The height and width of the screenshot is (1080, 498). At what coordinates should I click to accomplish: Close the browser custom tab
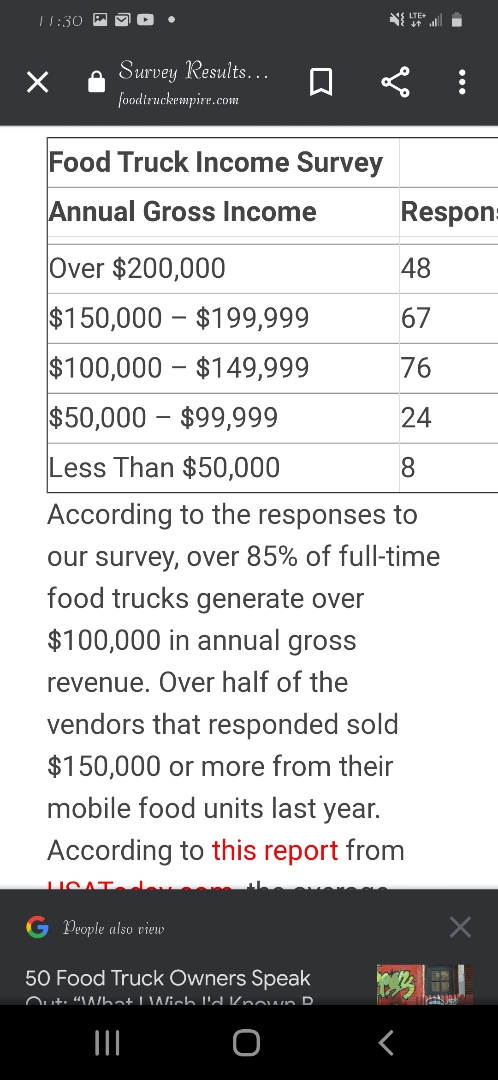[37, 83]
